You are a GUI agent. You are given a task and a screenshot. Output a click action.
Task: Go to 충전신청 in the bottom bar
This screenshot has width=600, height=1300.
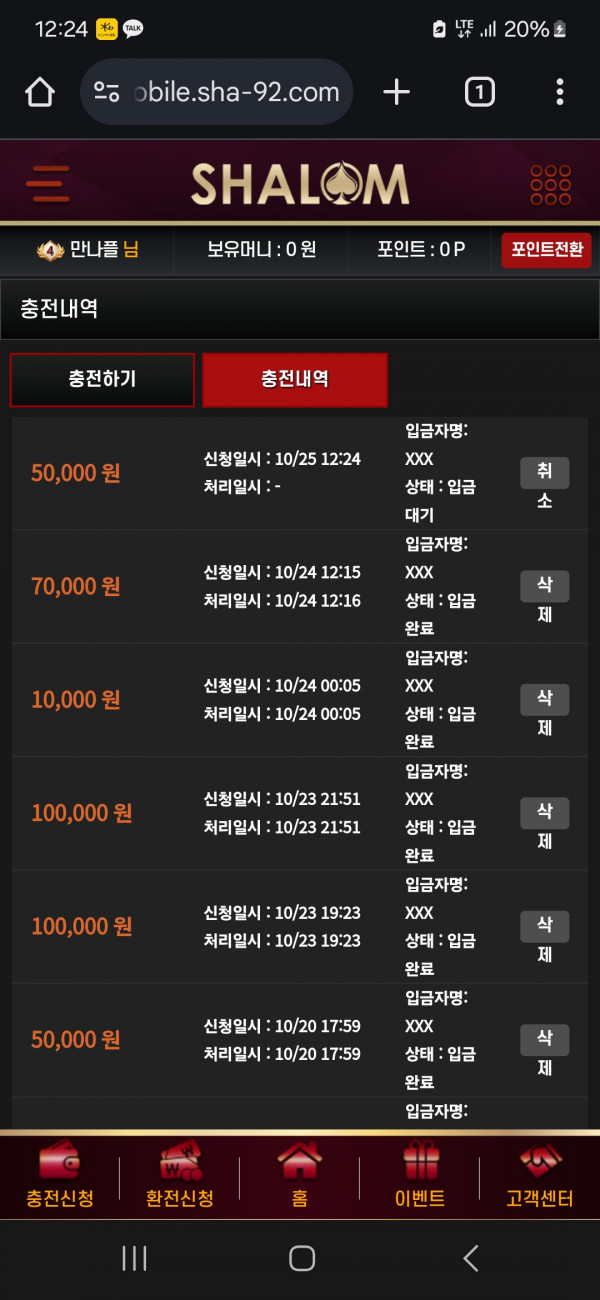pos(60,1177)
